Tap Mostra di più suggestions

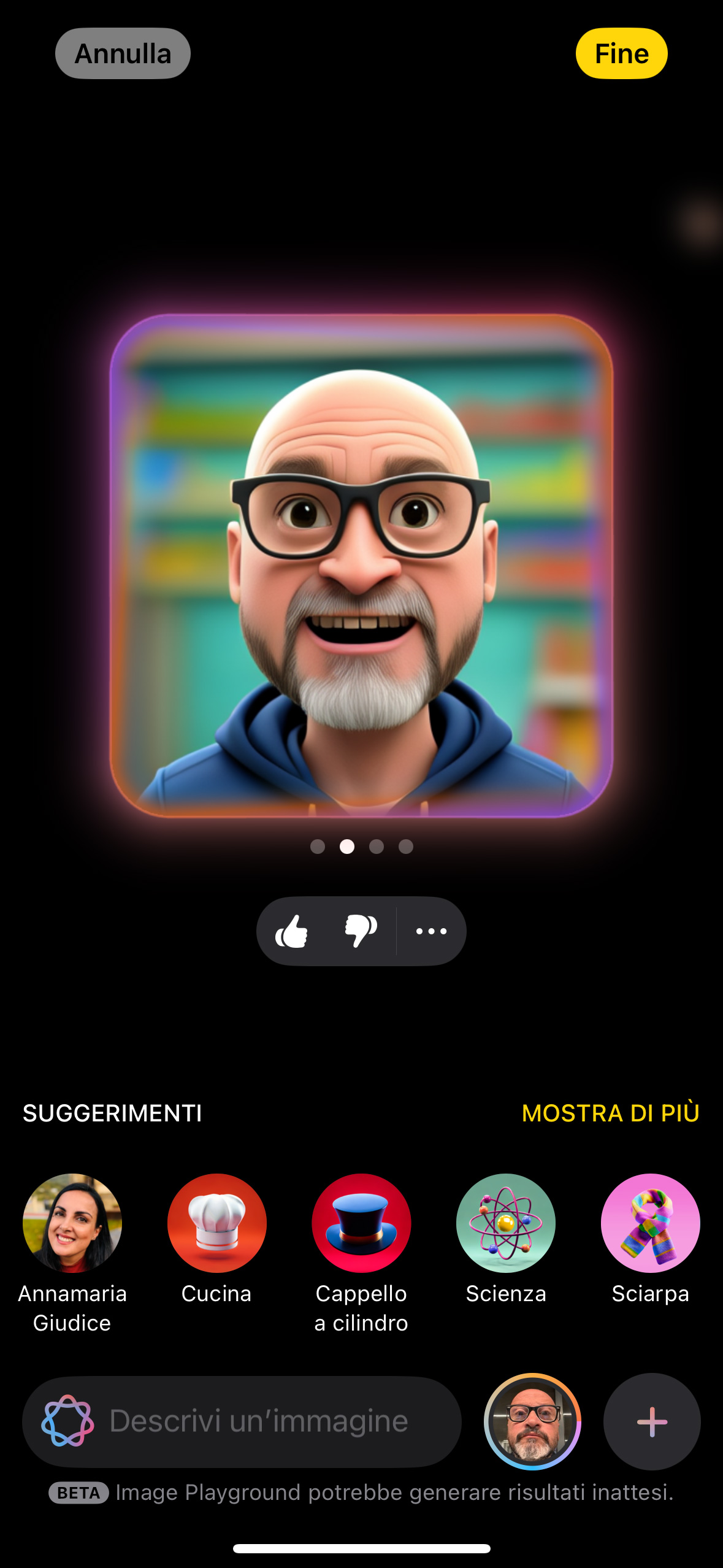[x=610, y=1113]
